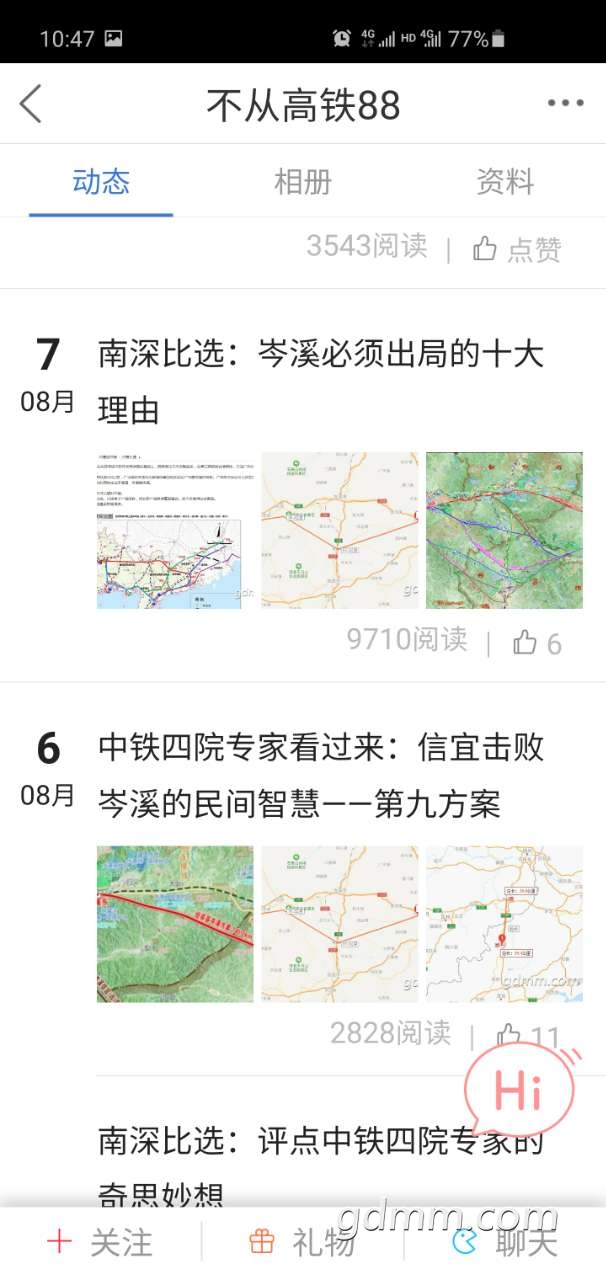Send a gift via 礼物
This screenshot has height=1280, width=606.
[x=302, y=1242]
